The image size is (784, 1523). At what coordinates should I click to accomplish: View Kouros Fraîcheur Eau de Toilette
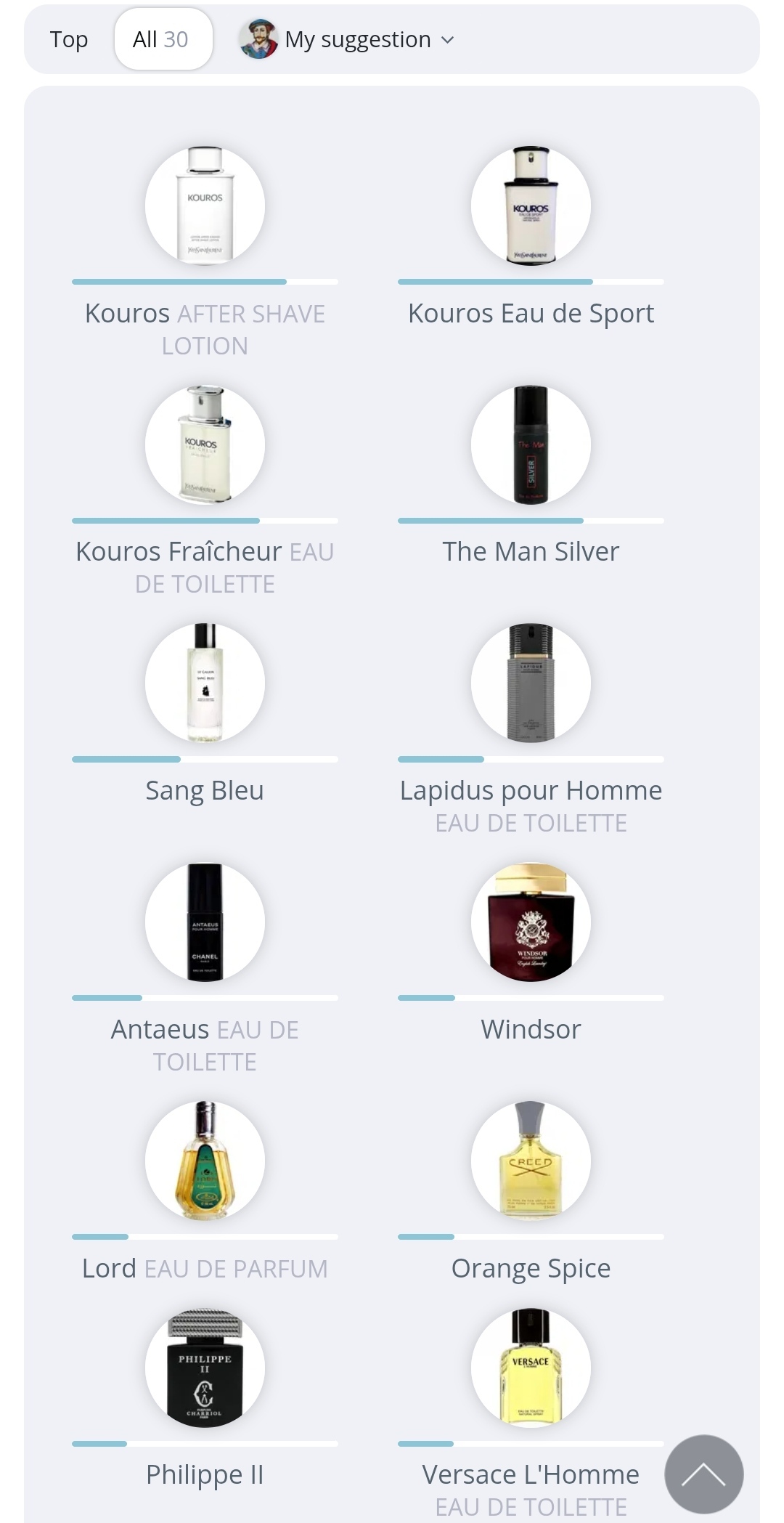click(205, 444)
